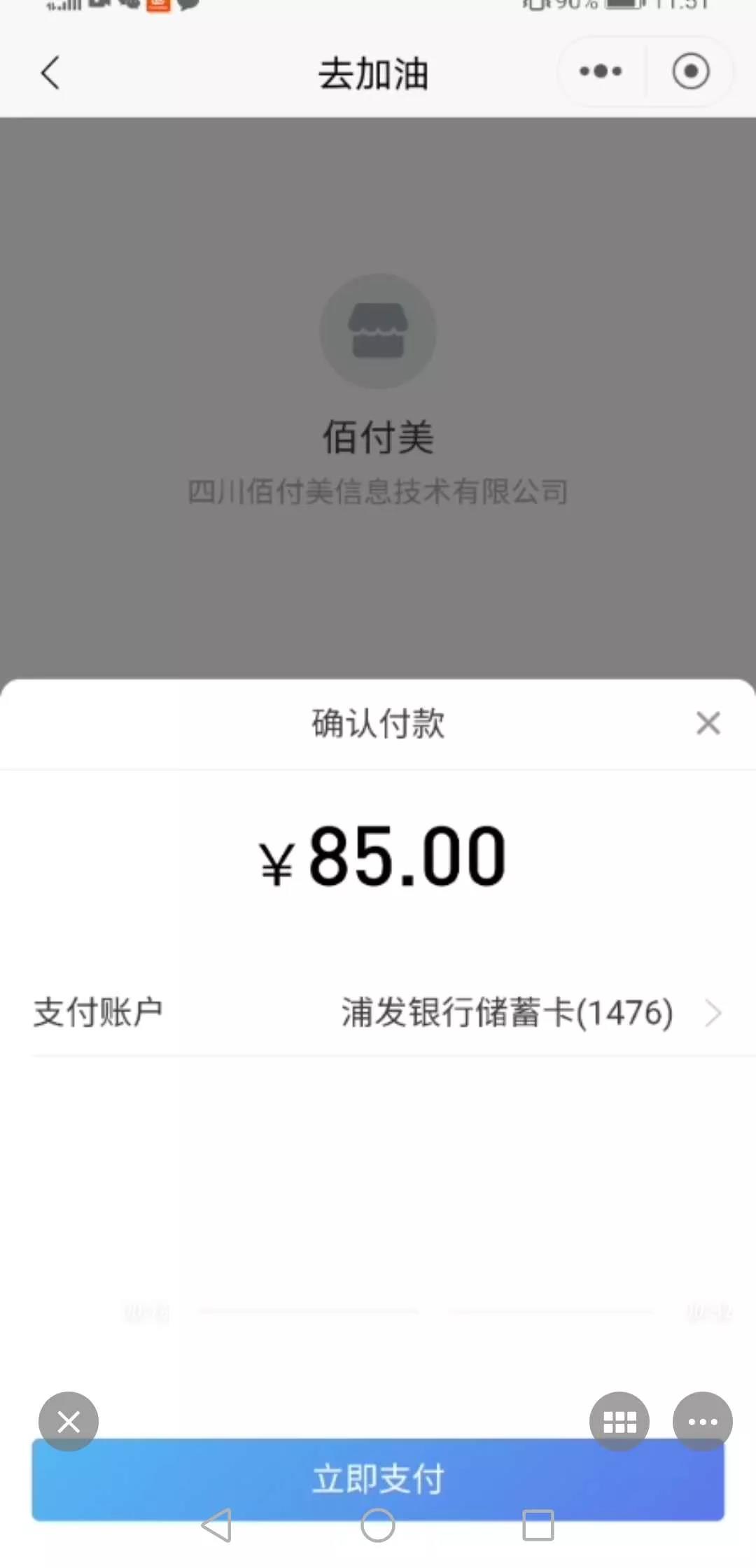Image resolution: width=756 pixels, height=1568 pixels.
Task: Tap the WeChat notification icon in status bar
Action: [185, 7]
